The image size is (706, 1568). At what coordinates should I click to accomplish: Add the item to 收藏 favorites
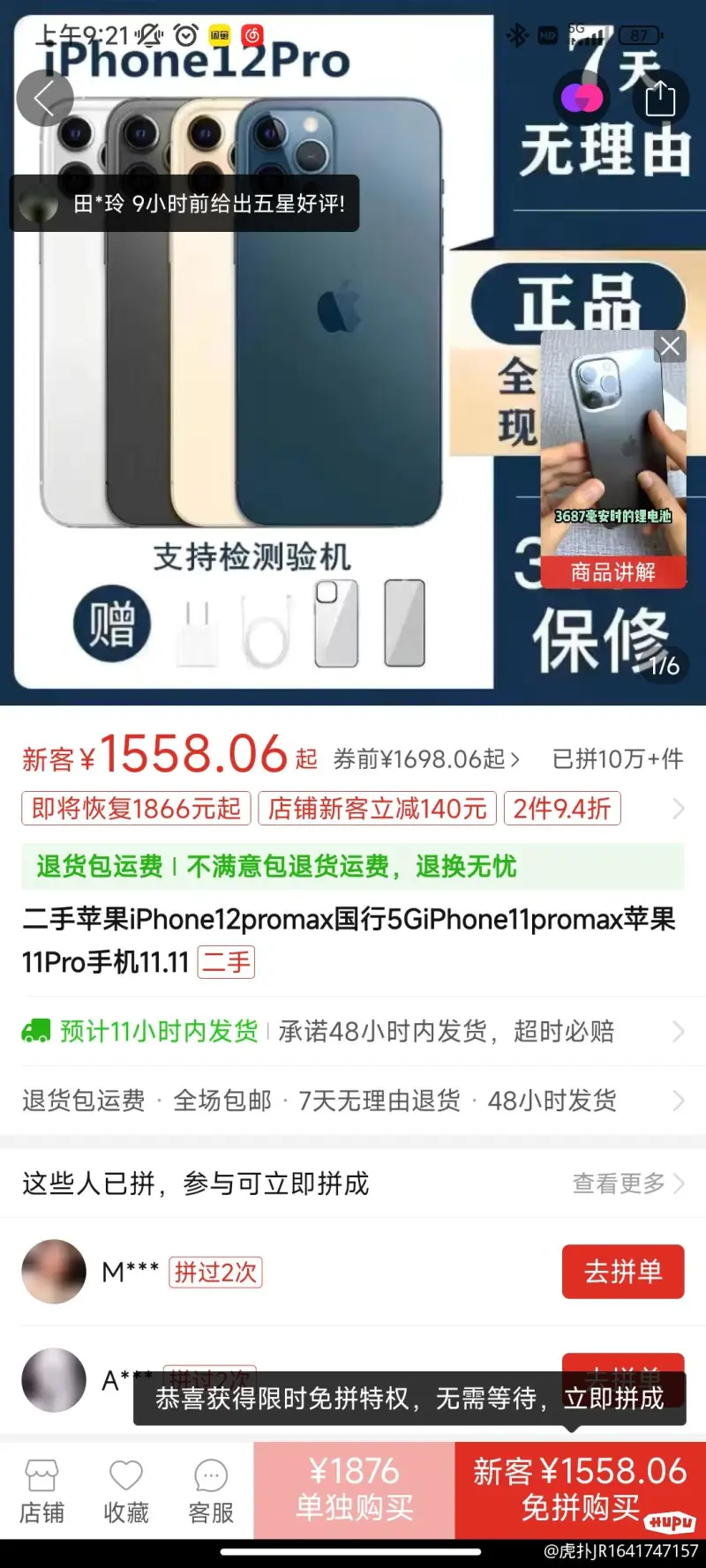tap(125, 1492)
